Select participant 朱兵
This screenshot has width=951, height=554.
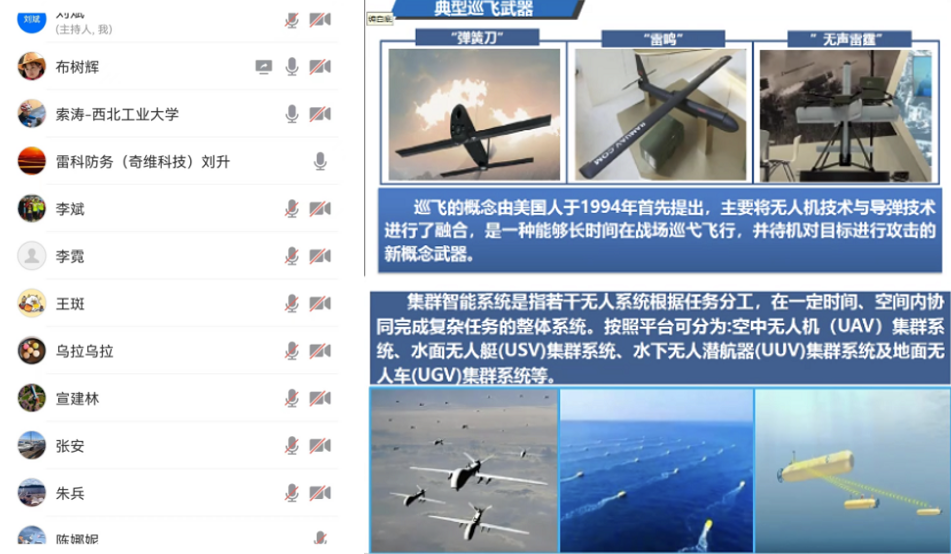point(70,493)
